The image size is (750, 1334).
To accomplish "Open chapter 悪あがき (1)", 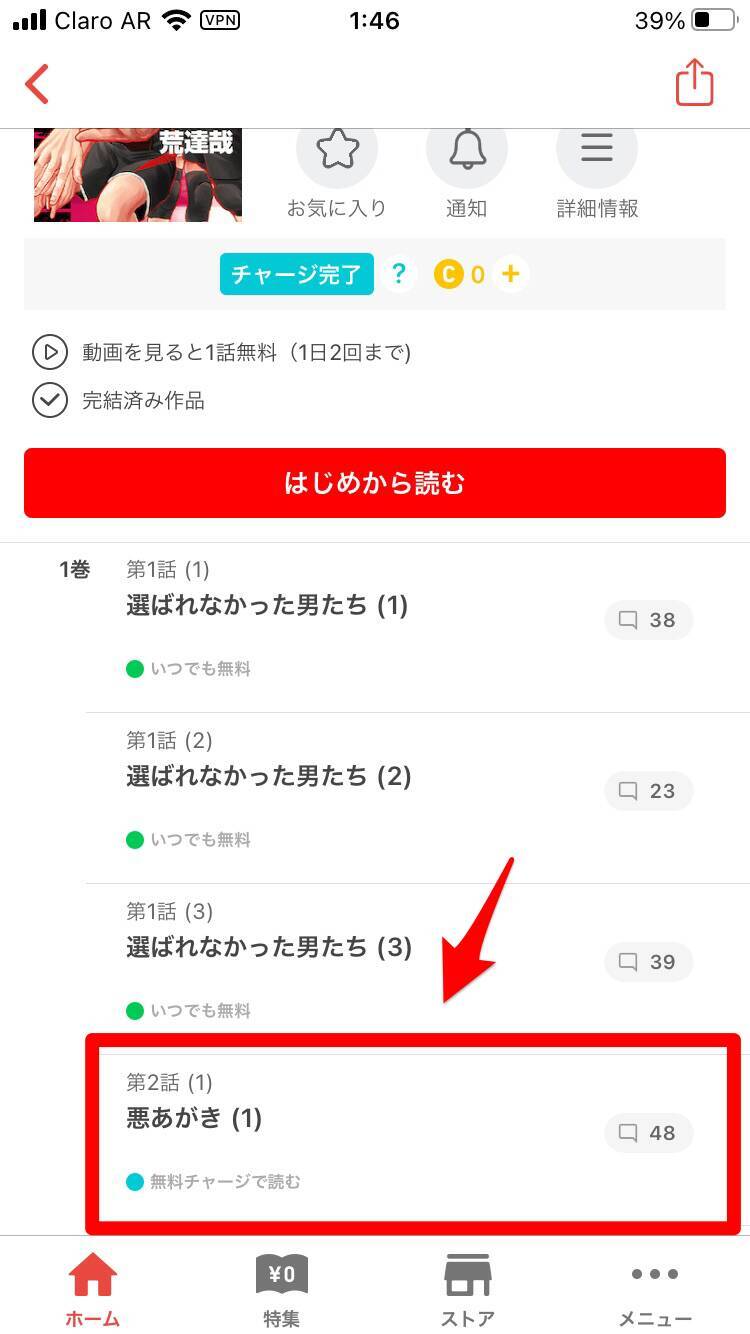I will click(x=194, y=1119).
